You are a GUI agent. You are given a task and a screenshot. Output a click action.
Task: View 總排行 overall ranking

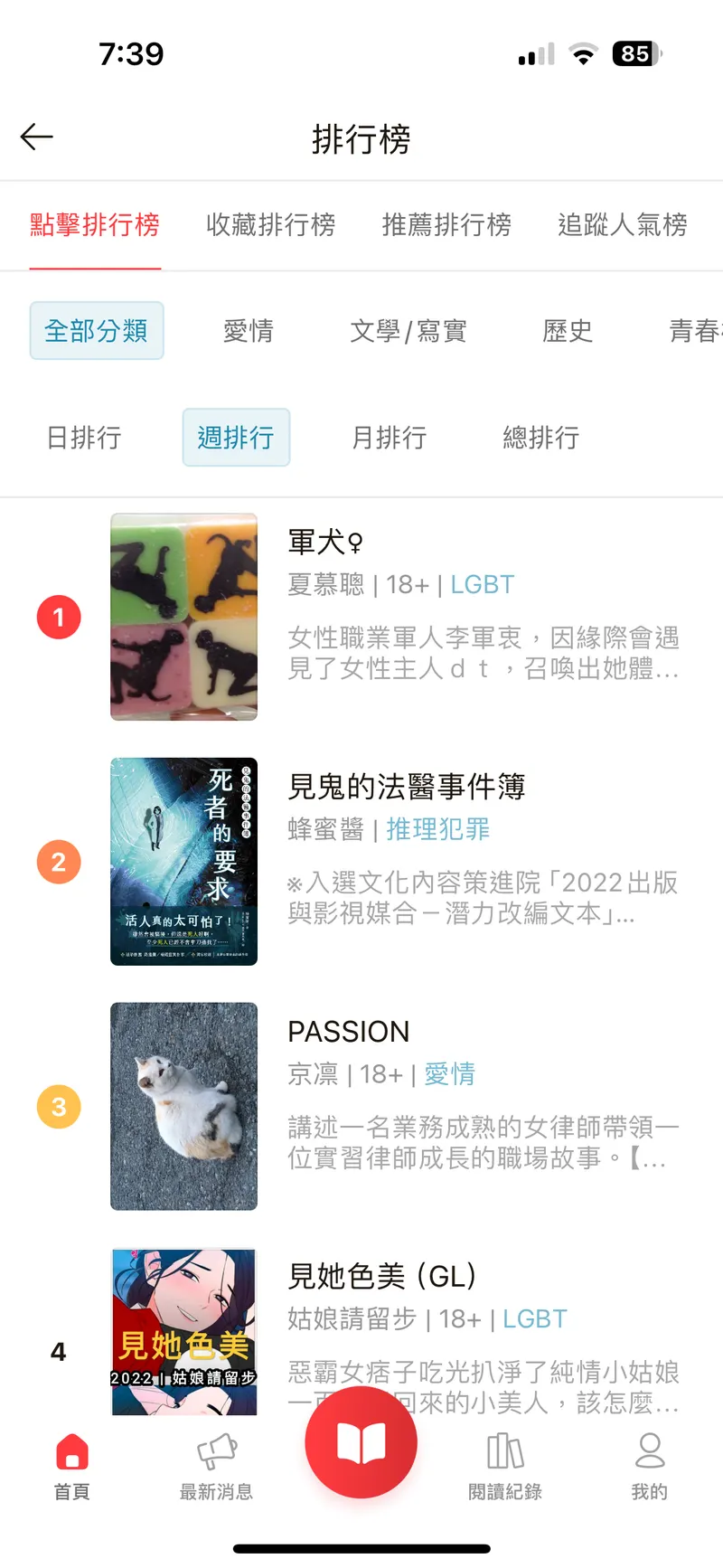(541, 438)
